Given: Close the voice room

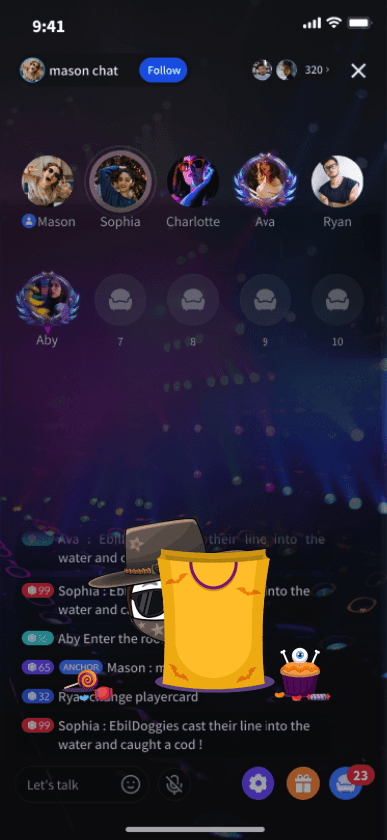Looking at the screenshot, I should [x=358, y=71].
